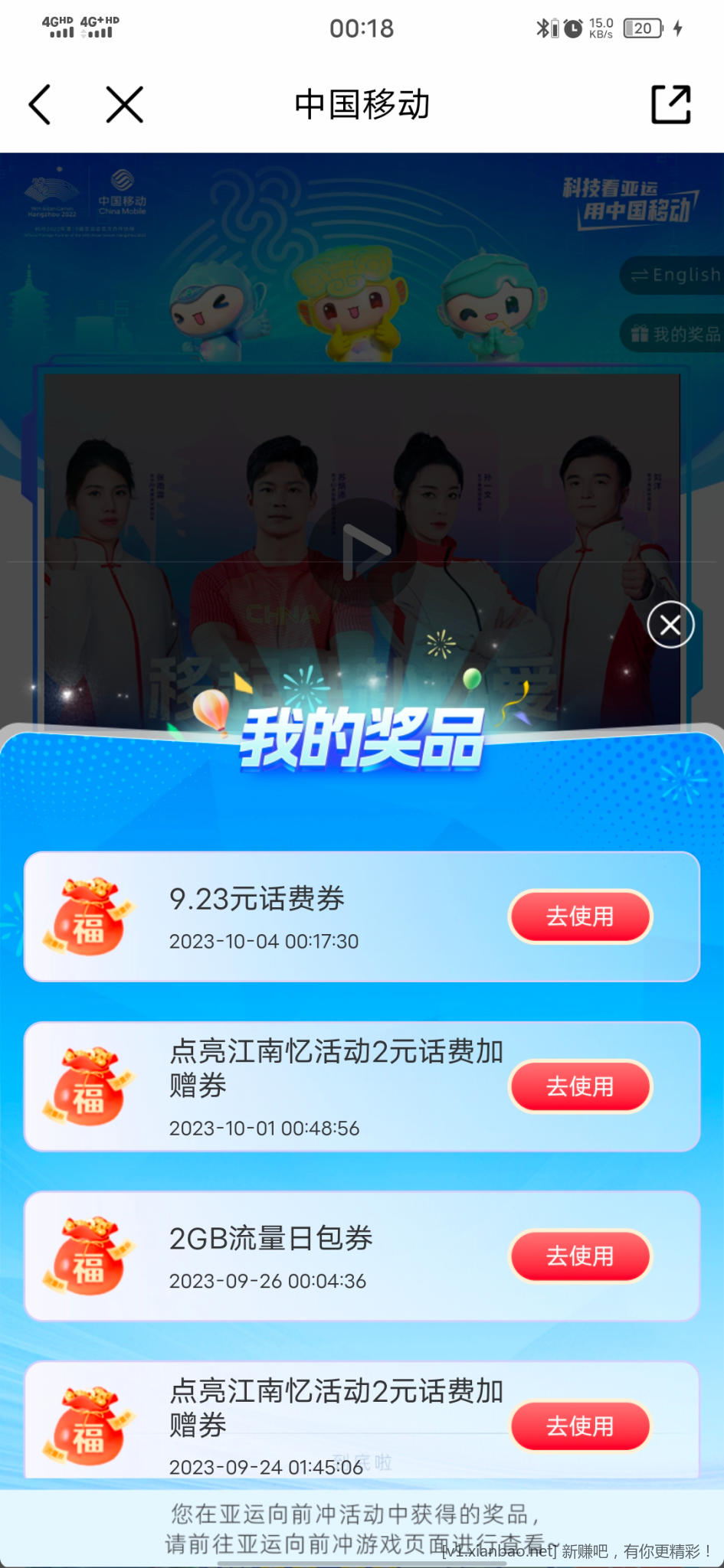Use the 9.23元话费券 coupon
Image resolution: width=724 pixels, height=1568 pixels.
pyautogui.click(x=580, y=916)
